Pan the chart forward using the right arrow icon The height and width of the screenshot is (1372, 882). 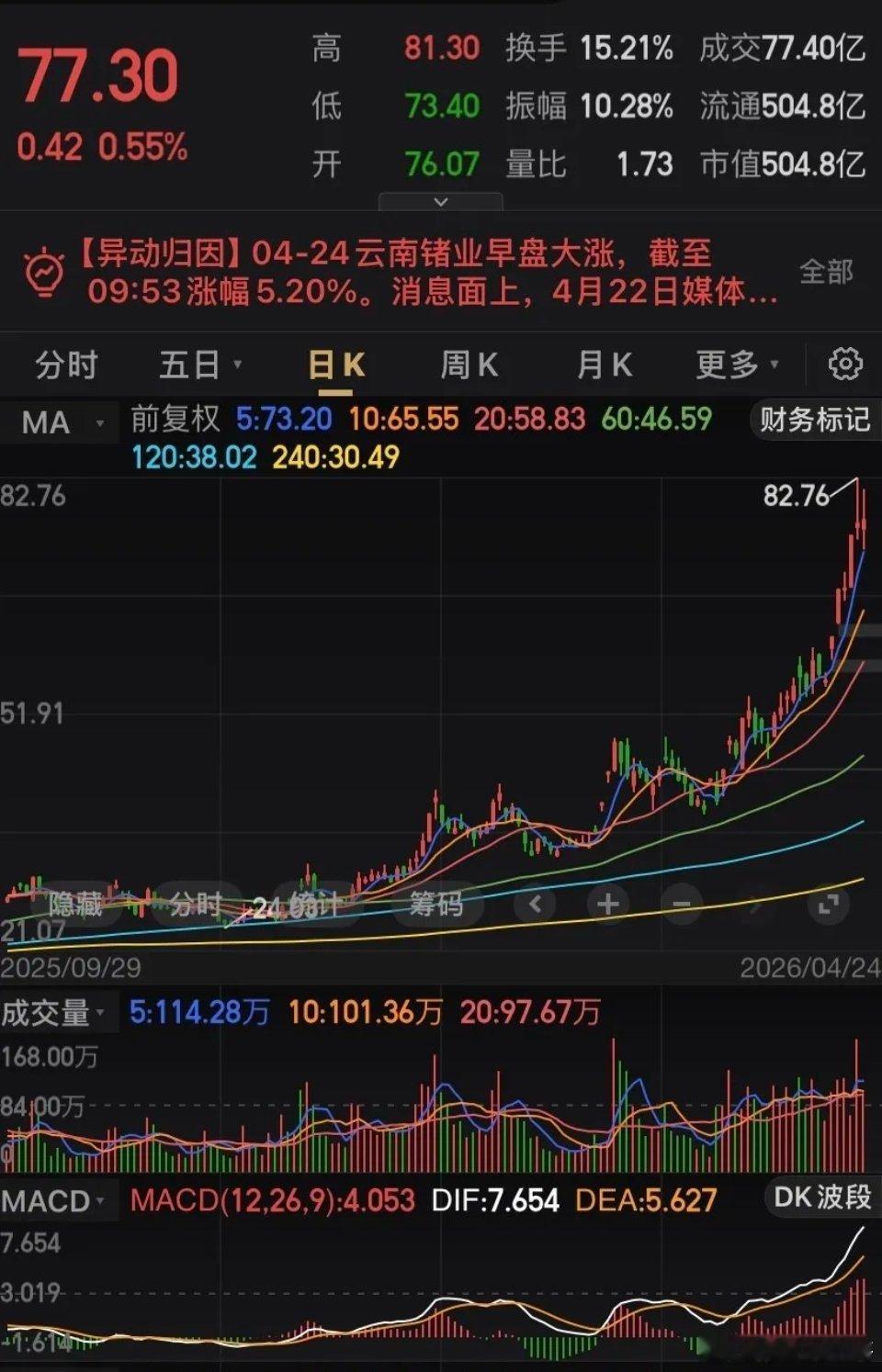pos(753,905)
